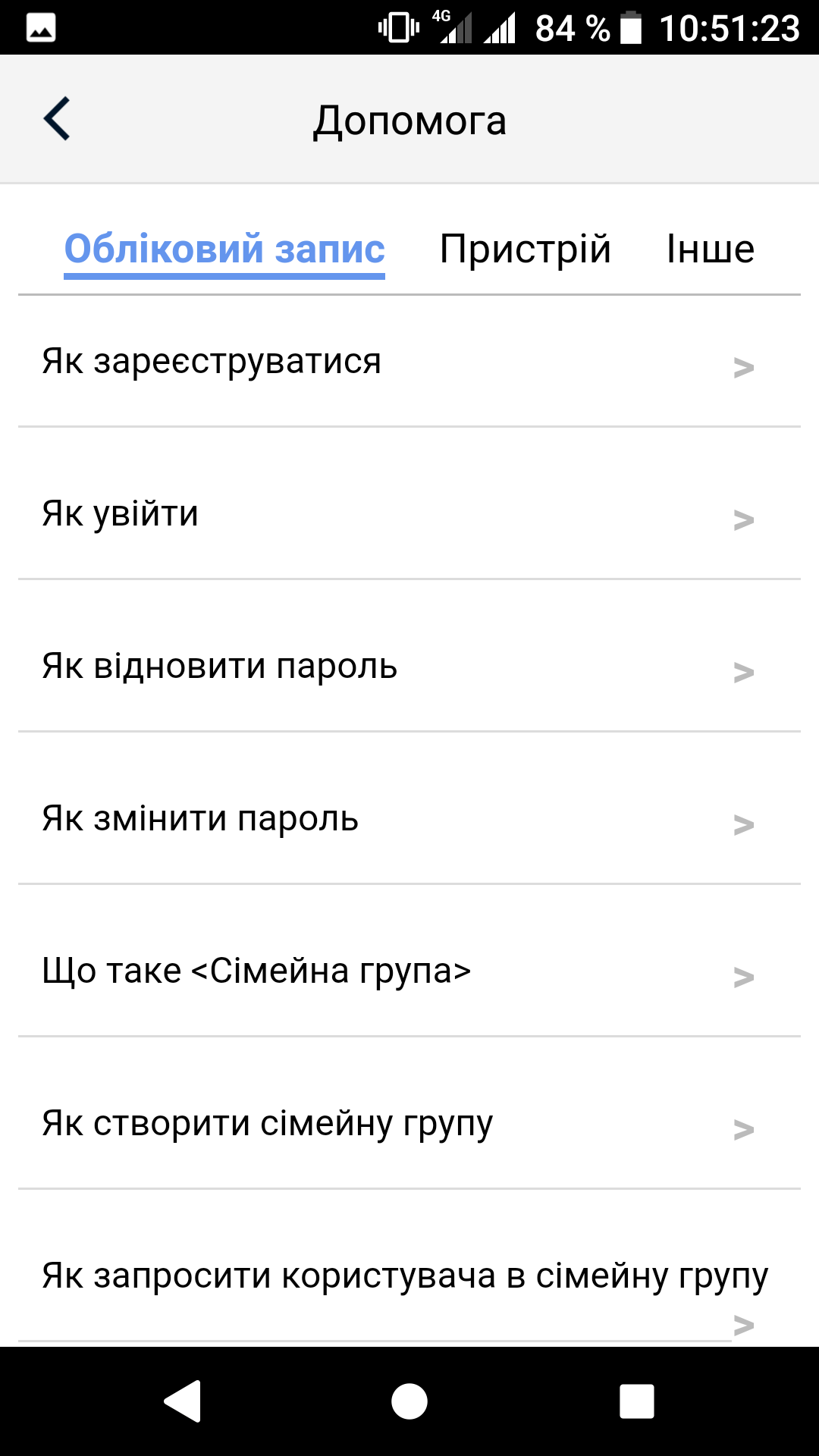
Task: Go back using the header arrow
Action: coord(57,119)
